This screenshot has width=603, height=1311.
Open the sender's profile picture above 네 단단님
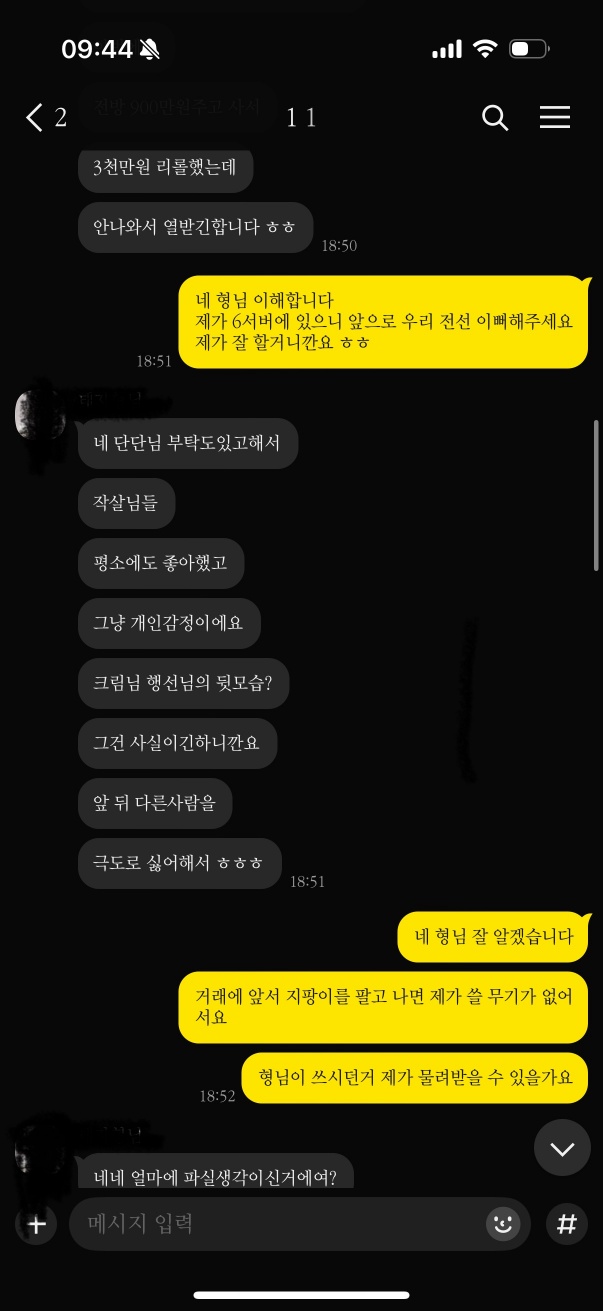(x=38, y=412)
